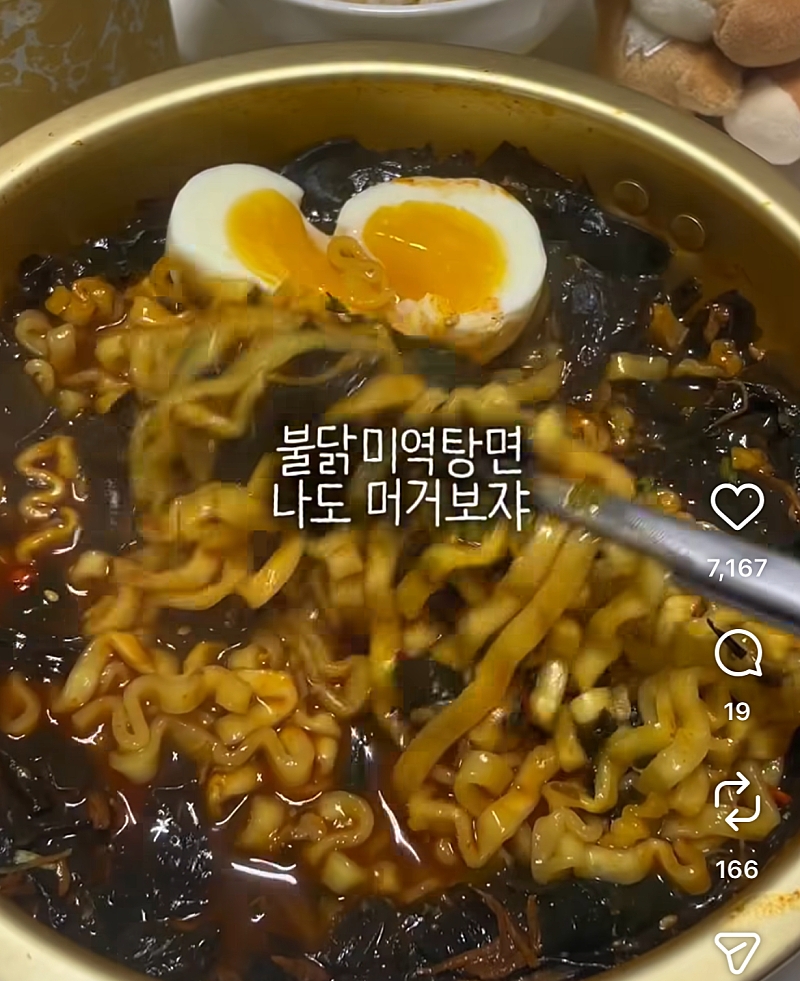Open the comments on this reel
This screenshot has height=981, width=800.
coord(738,653)
